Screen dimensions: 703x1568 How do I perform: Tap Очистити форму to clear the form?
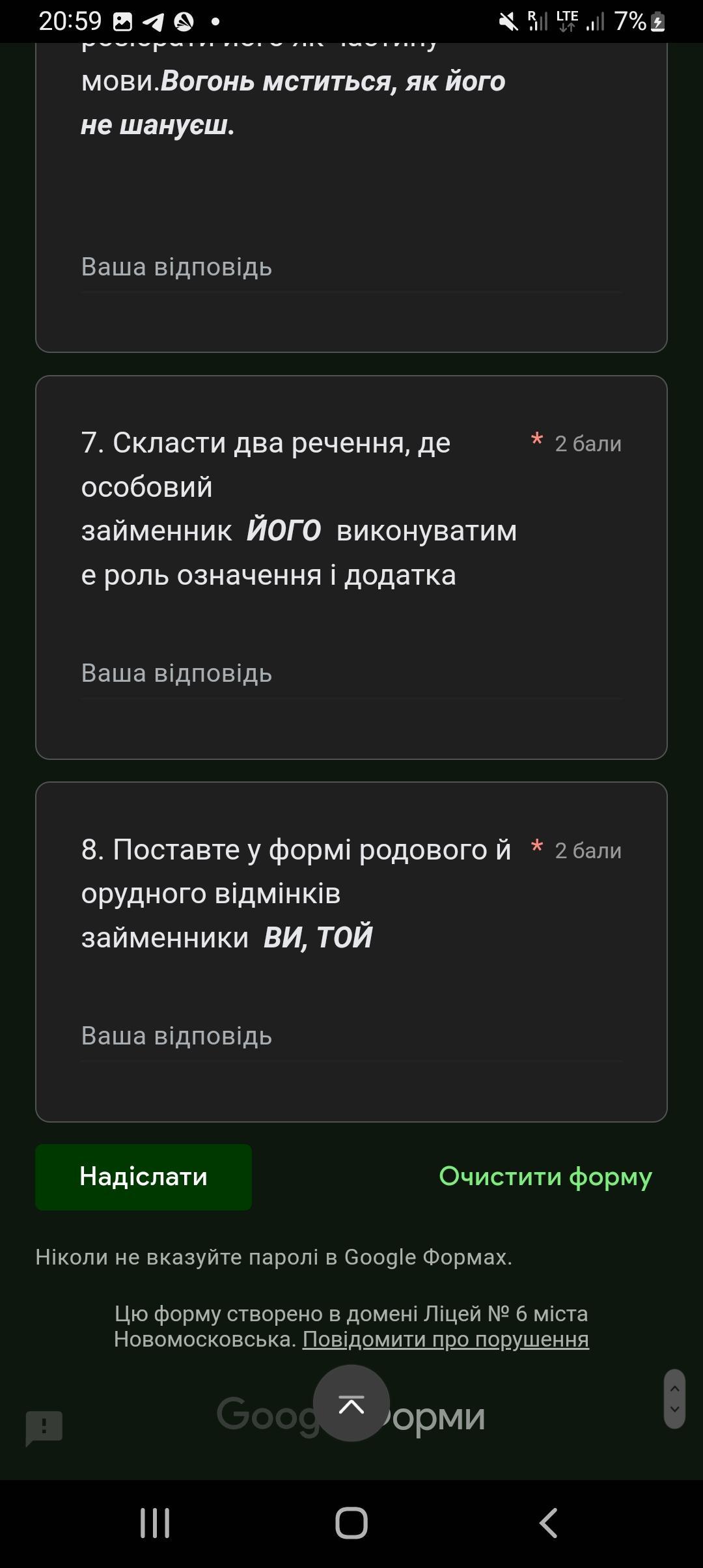545,1177
